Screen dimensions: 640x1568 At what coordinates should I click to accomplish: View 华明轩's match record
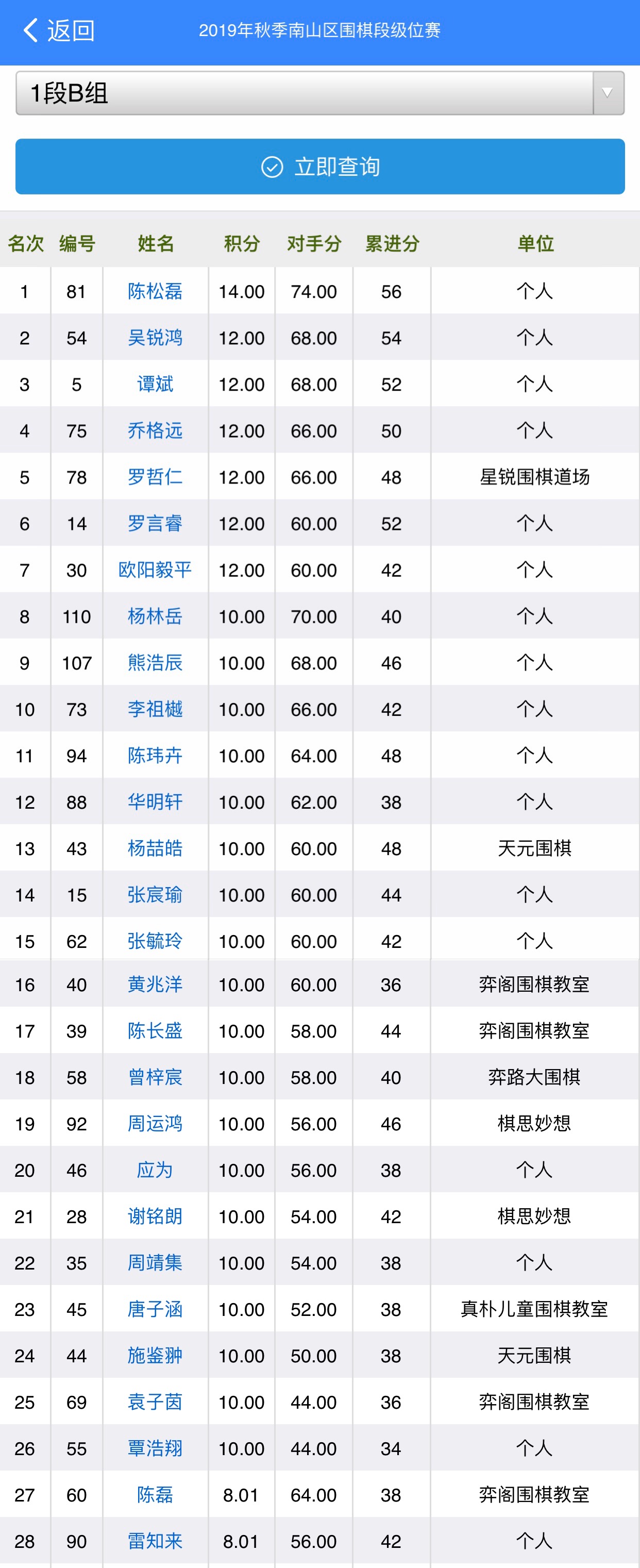(x=155, y=802)
